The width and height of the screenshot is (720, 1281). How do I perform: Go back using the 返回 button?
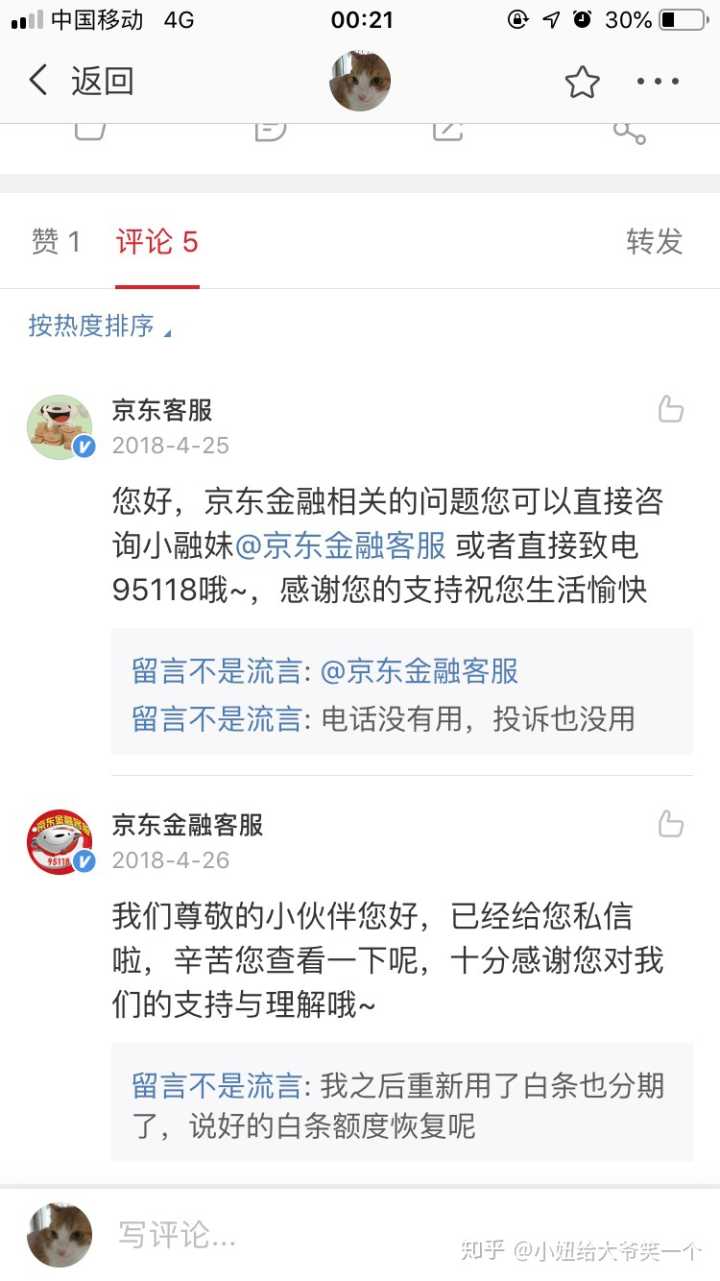click(82, 81)
